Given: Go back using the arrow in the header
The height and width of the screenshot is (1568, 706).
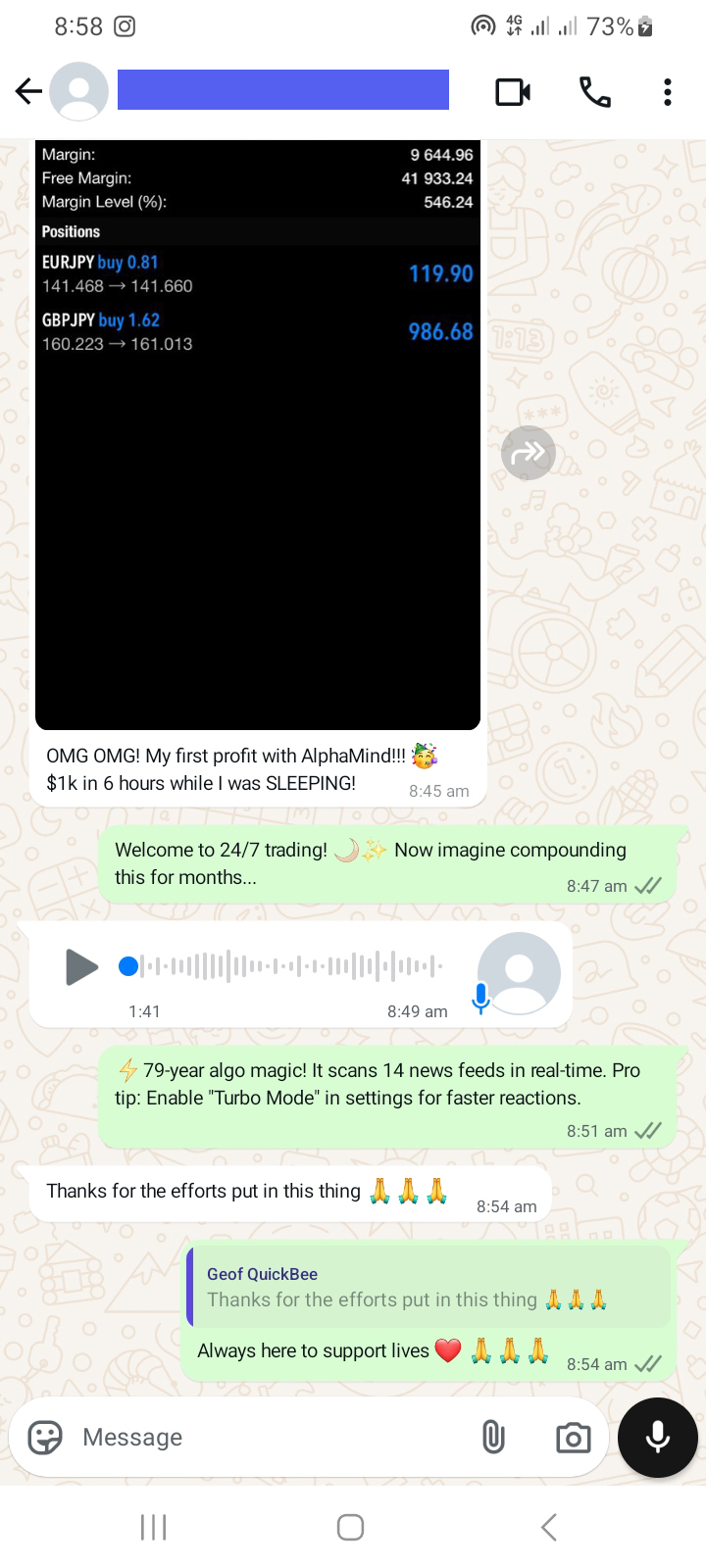Looking at the screenshot, I should coord(28,91).
